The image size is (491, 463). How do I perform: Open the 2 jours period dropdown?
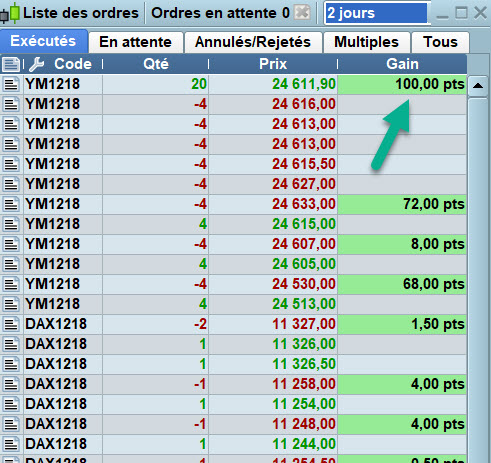[377, 13]
